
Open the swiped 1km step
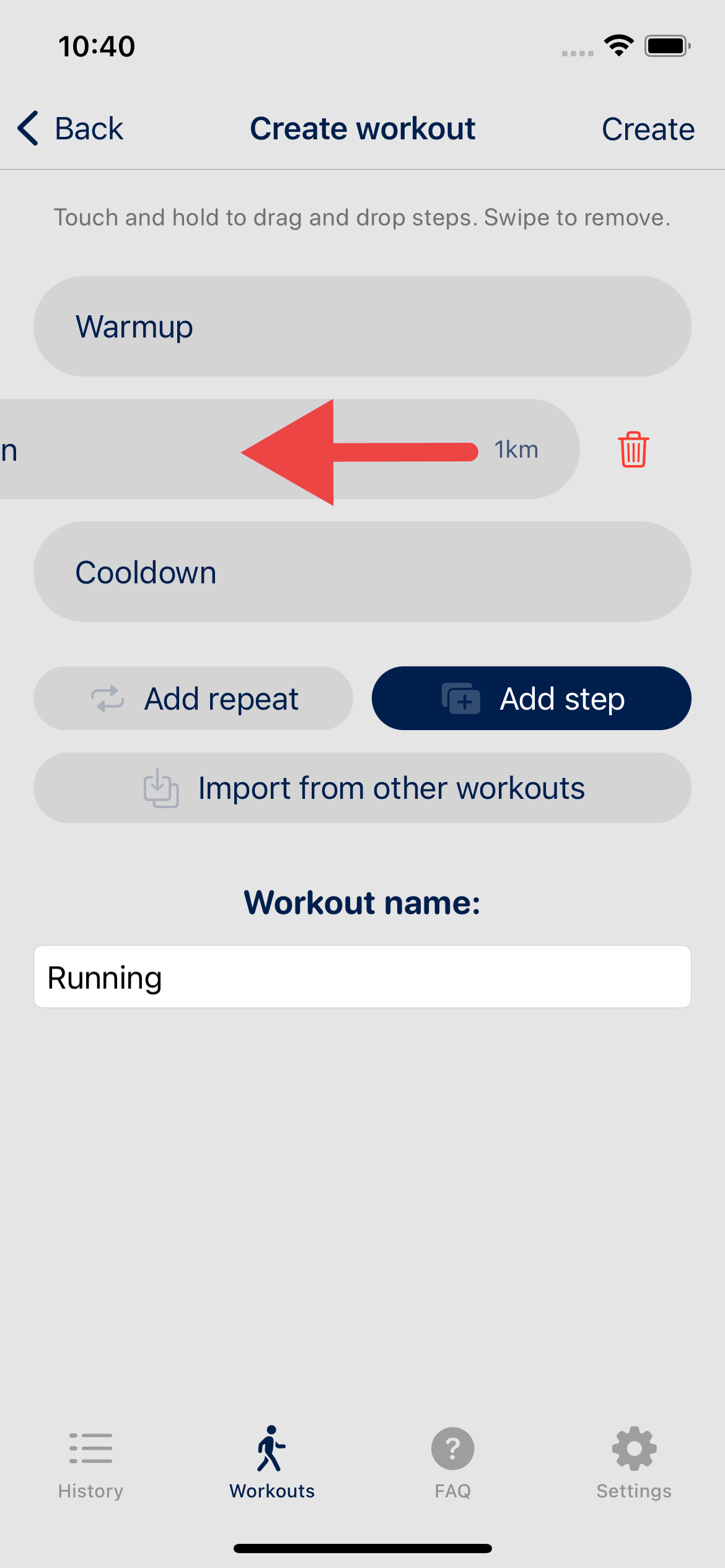(x=289, y=449)
